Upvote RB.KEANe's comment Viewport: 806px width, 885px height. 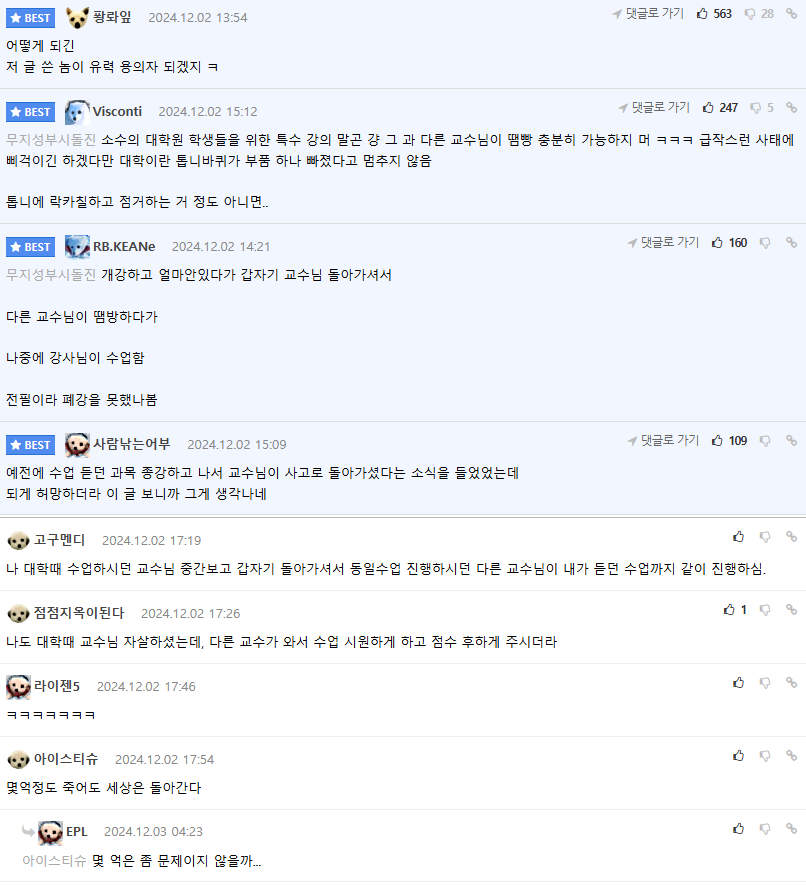[717, 243]
